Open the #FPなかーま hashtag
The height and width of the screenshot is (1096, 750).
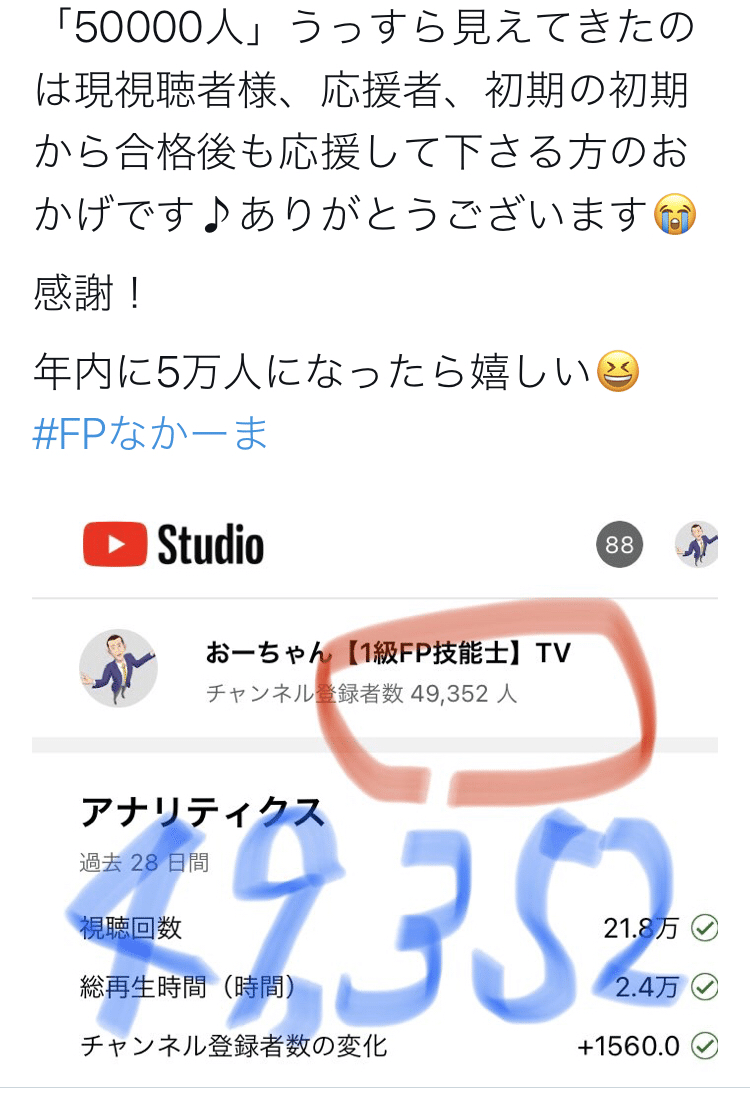click(150, 435)
